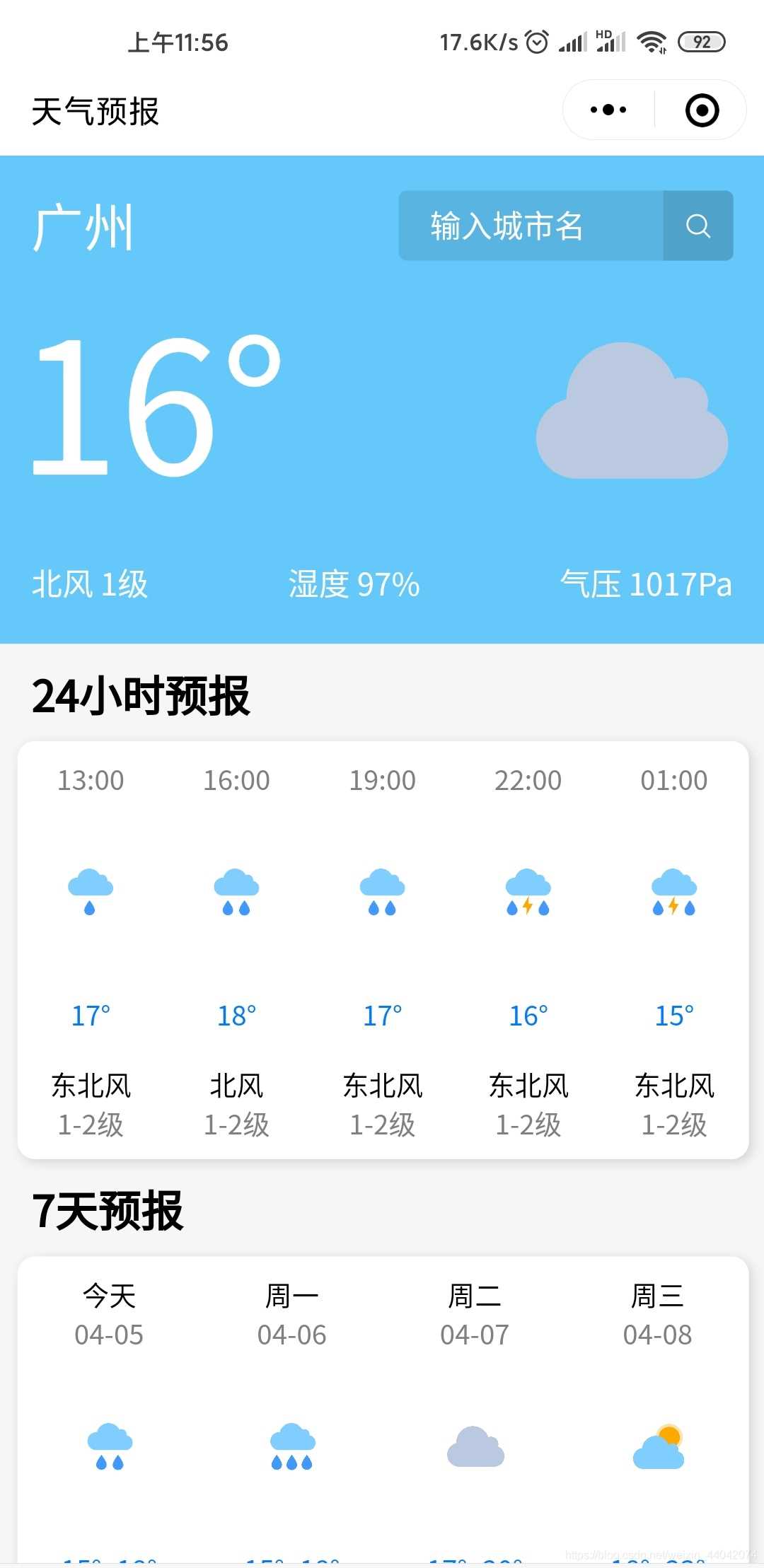Click the search magnifier icon
The width and height of the screenshot is (764, 1568).
click(698, 226)
